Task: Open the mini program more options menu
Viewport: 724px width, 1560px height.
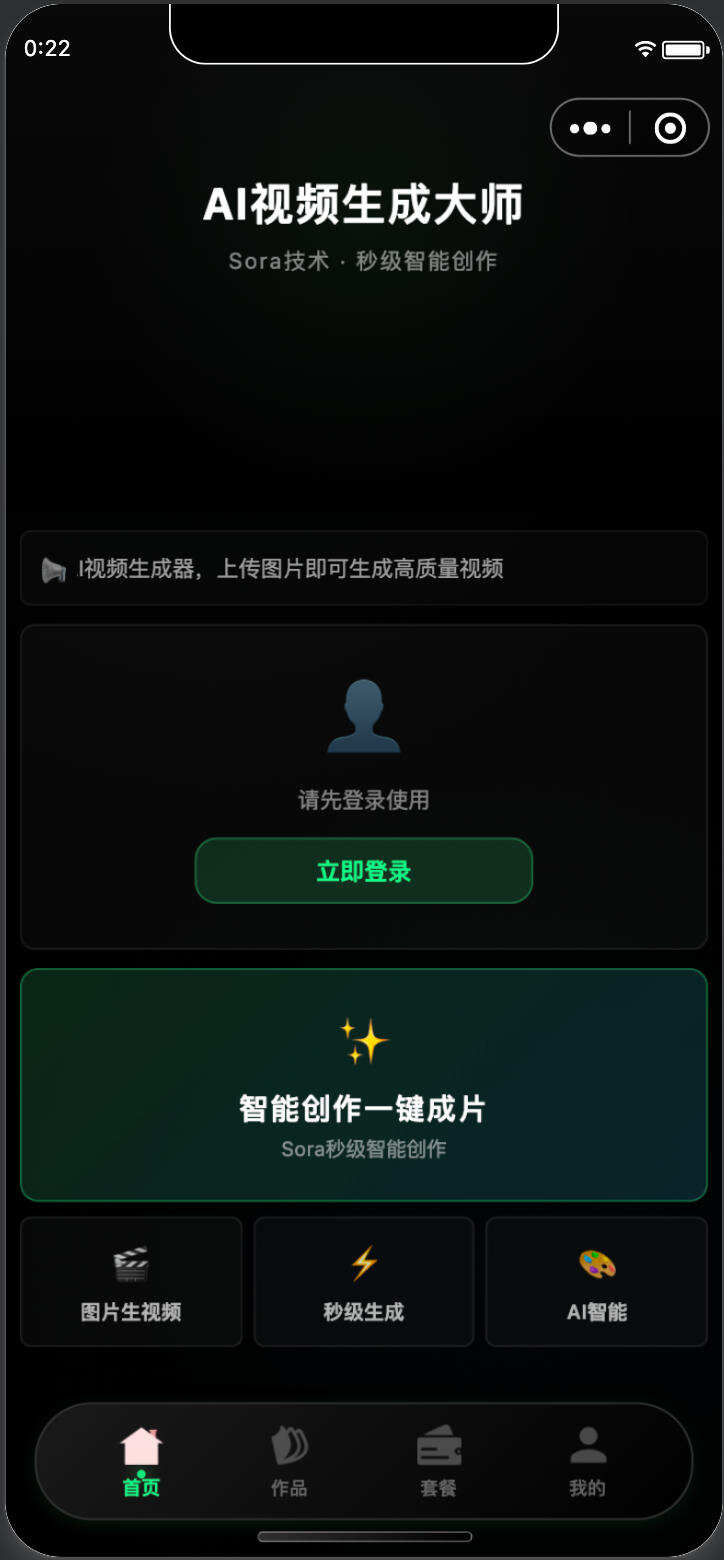Action: point(589,128)
